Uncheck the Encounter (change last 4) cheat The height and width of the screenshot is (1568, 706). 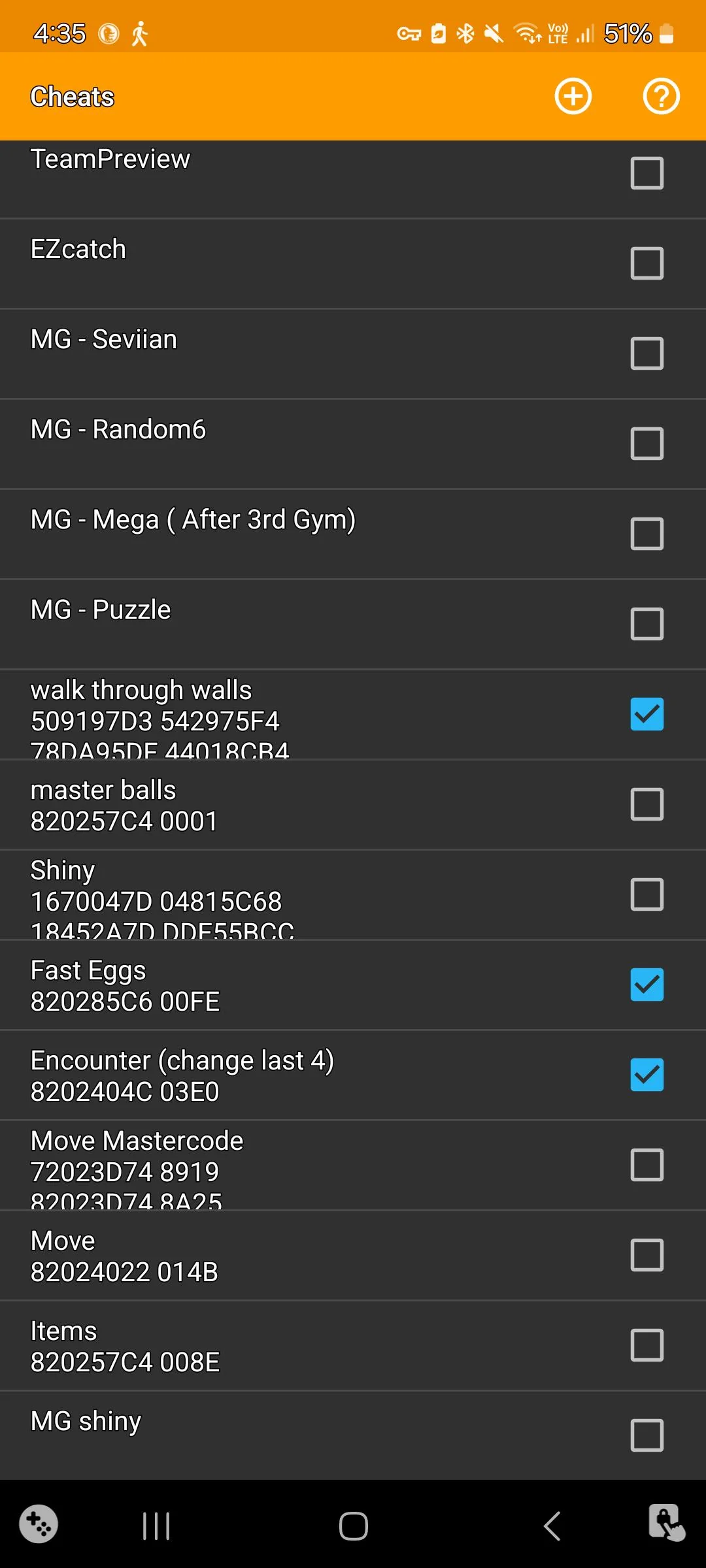click(x=647, y=1075)
